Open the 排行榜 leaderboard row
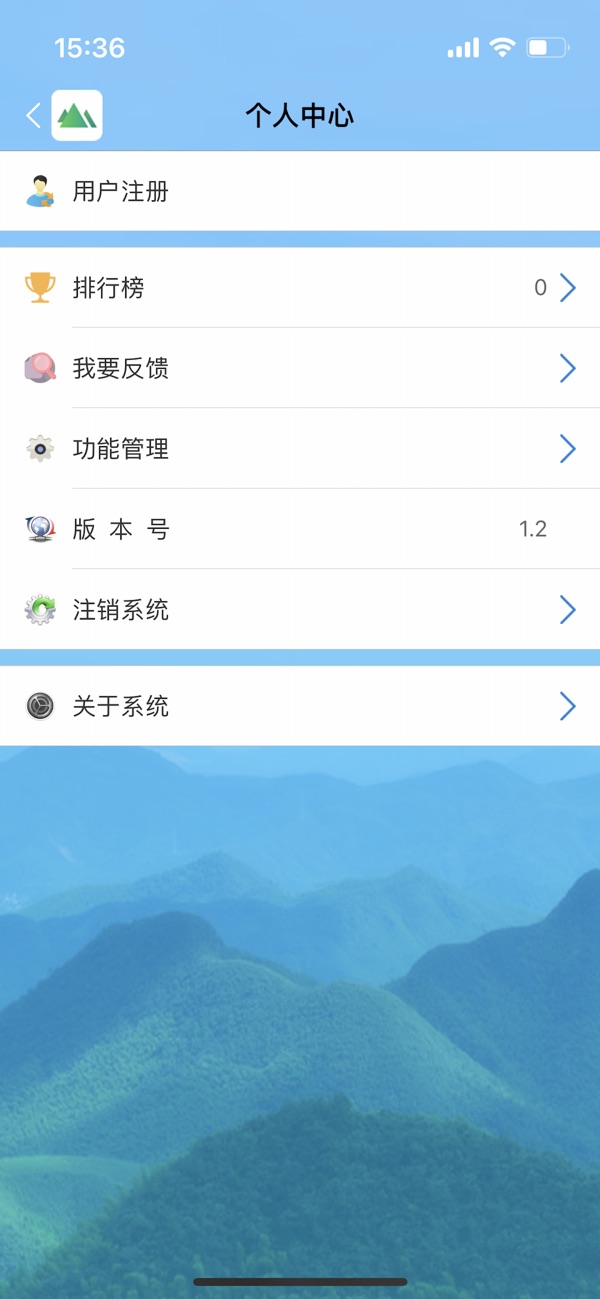This screenshot has width=600, height=1299. point(300,288)
